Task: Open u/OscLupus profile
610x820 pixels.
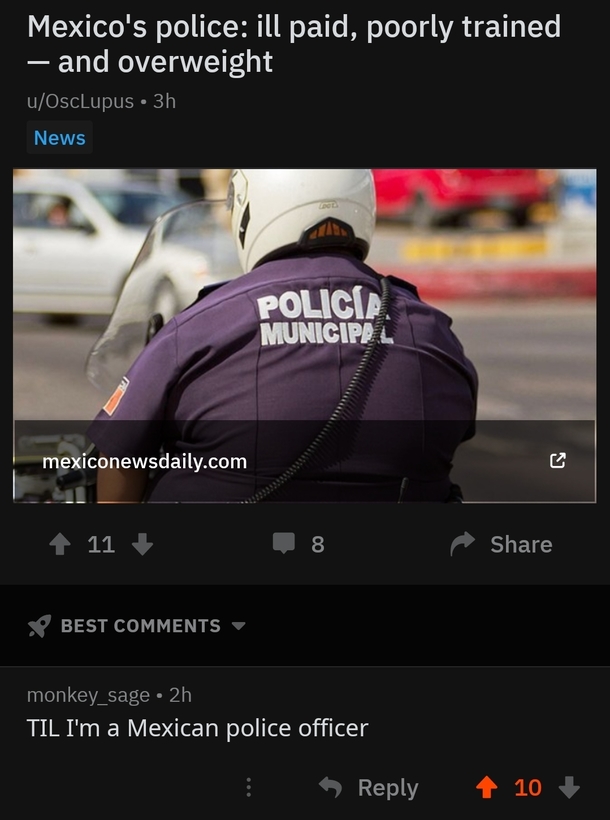Action: (x=80, y=101)
